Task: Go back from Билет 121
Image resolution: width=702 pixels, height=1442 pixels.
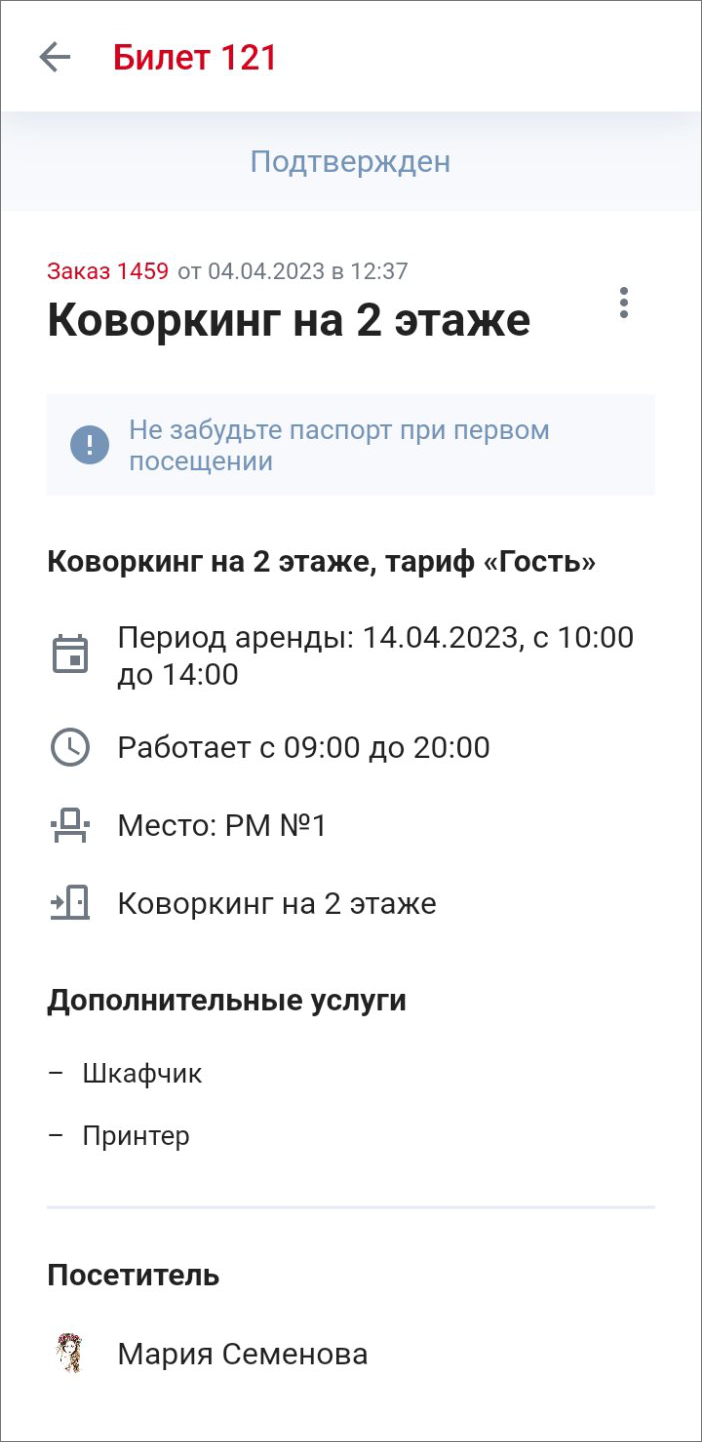Action: (x=55, y=58)
